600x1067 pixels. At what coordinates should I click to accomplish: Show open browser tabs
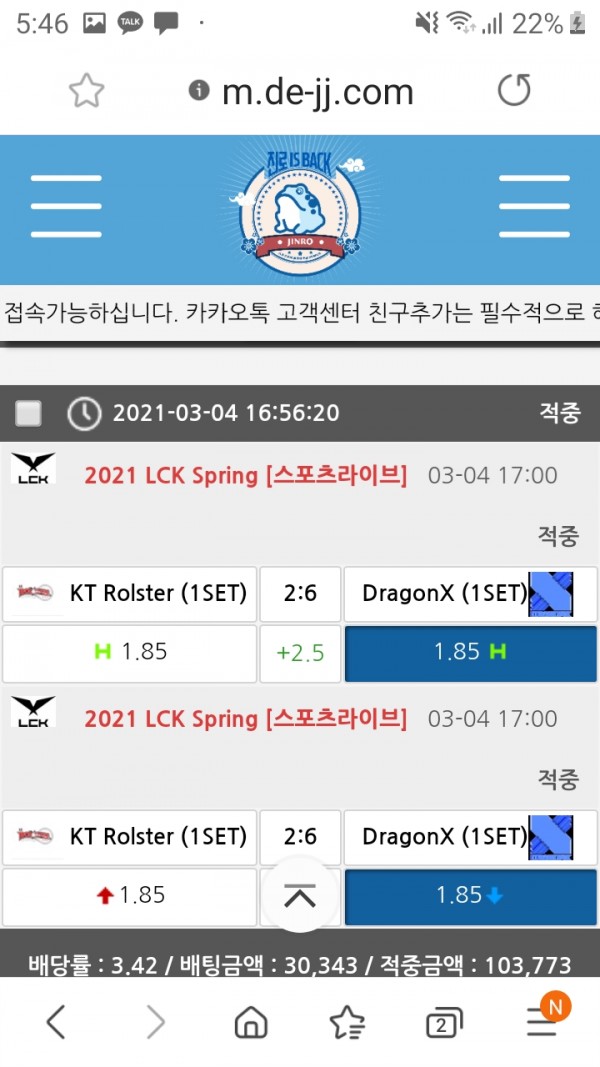pyautogui.click(x=443, y=1021)
